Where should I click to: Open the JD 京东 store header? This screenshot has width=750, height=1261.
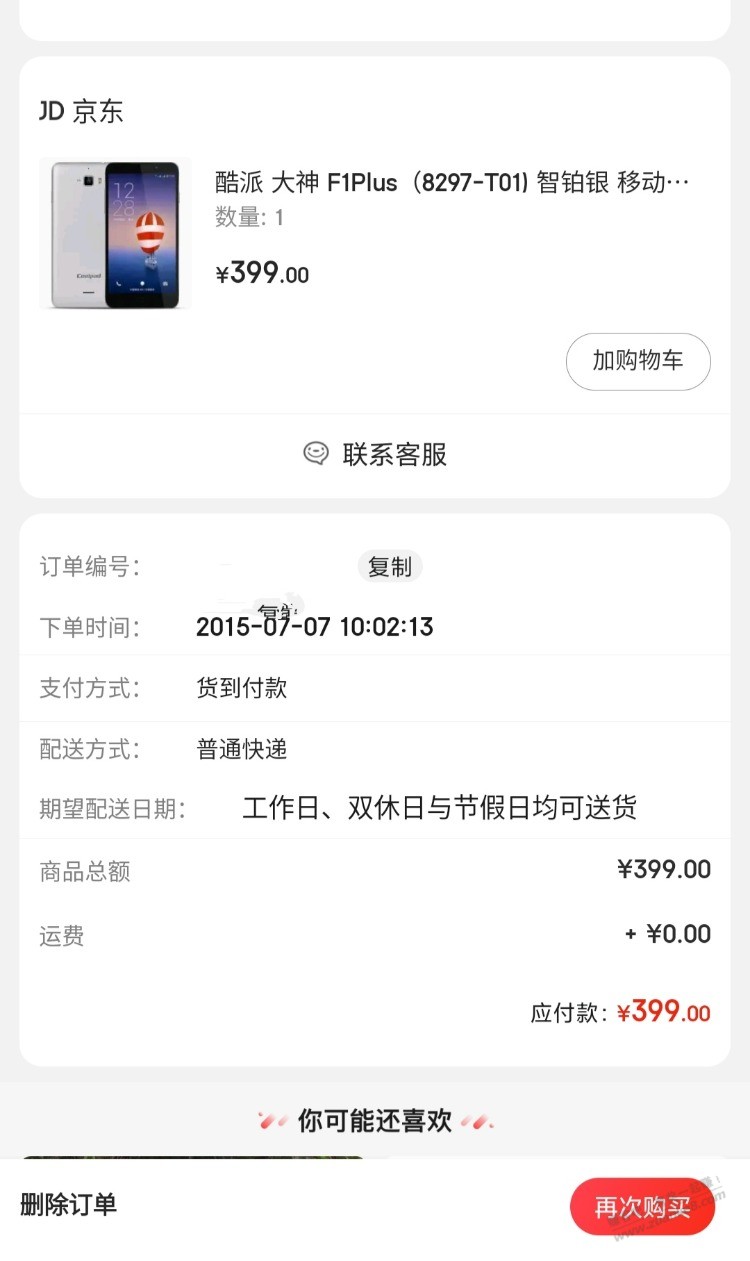tap(82, 111)
